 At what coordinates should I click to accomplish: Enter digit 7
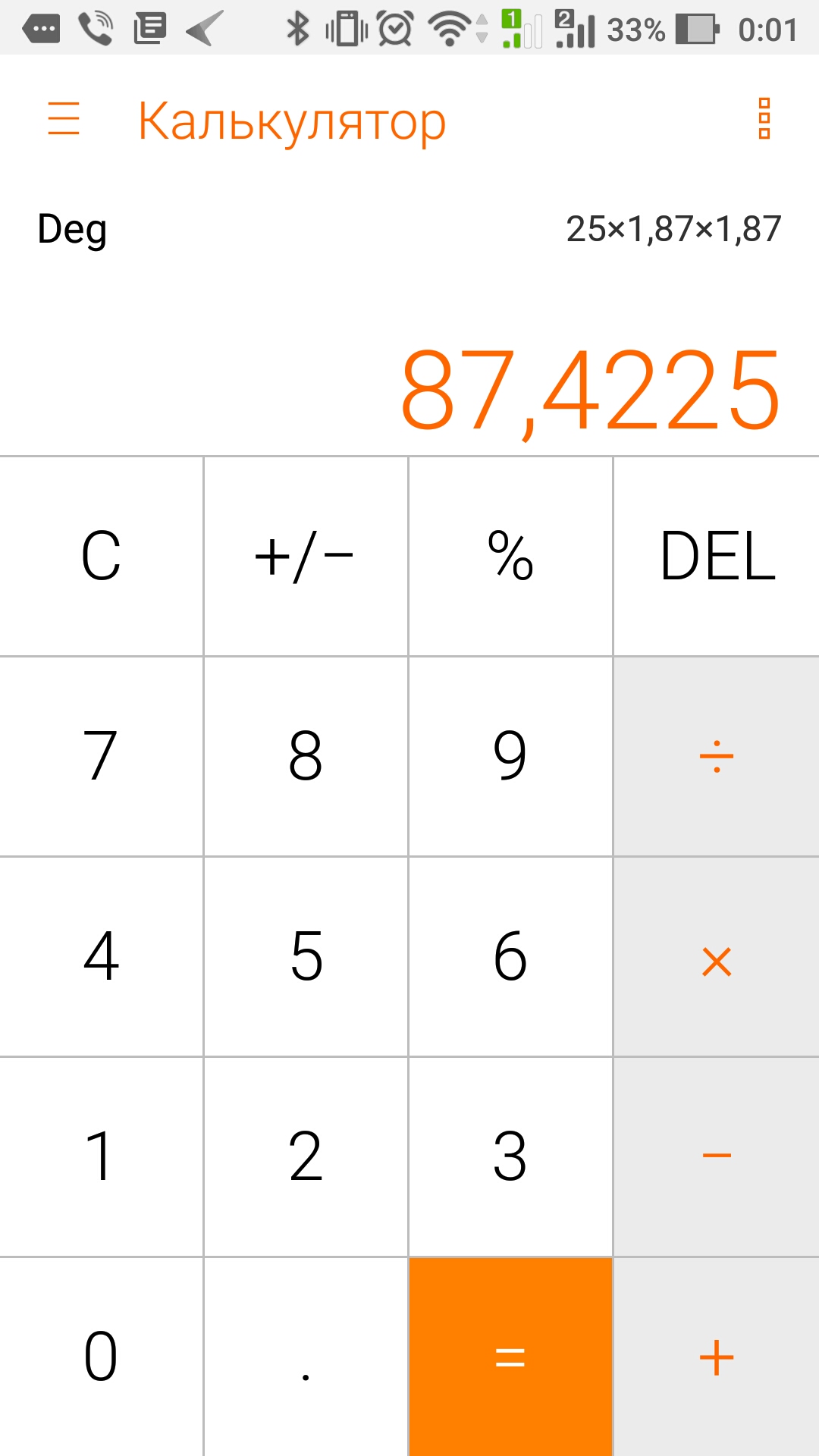[x=101, y=756]
